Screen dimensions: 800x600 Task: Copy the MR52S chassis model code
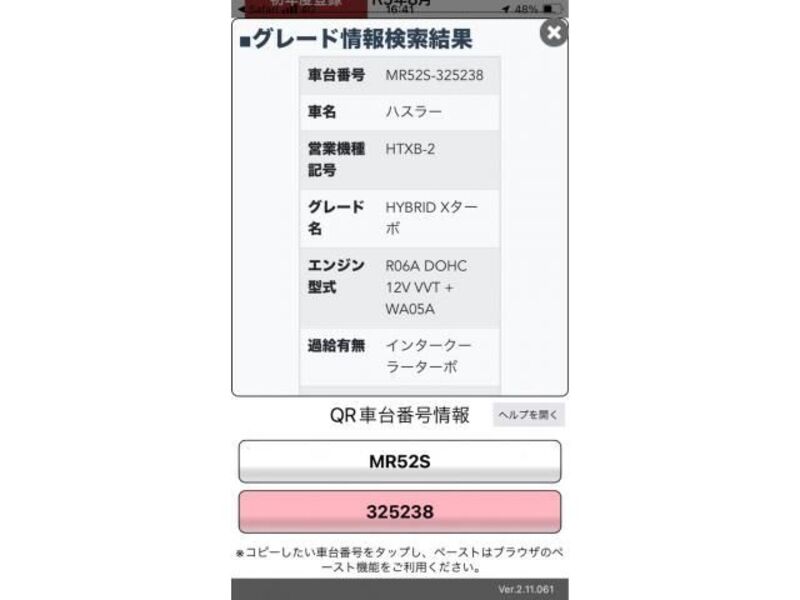[399, 462]
